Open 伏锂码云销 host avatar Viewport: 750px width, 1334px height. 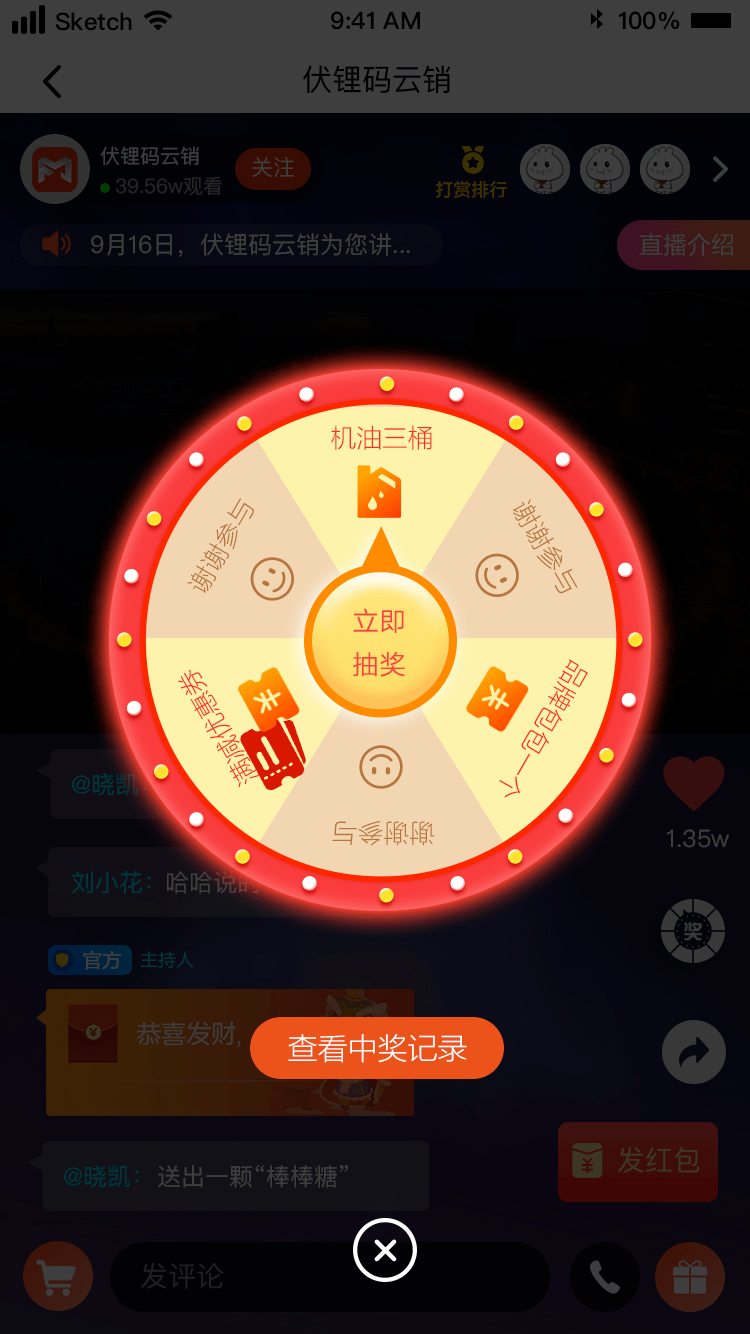(56, 170)
